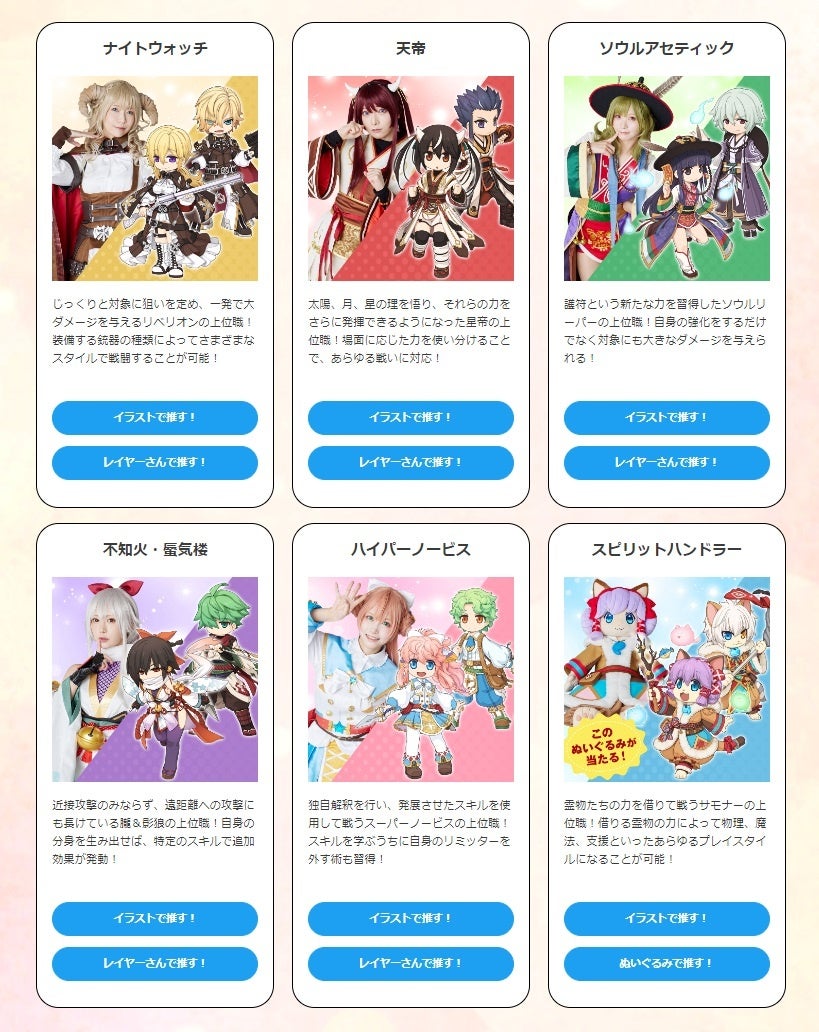Select イラストで推す! for ハイパーノービス
819x1032 pixels.
click(x=411, y=918)
